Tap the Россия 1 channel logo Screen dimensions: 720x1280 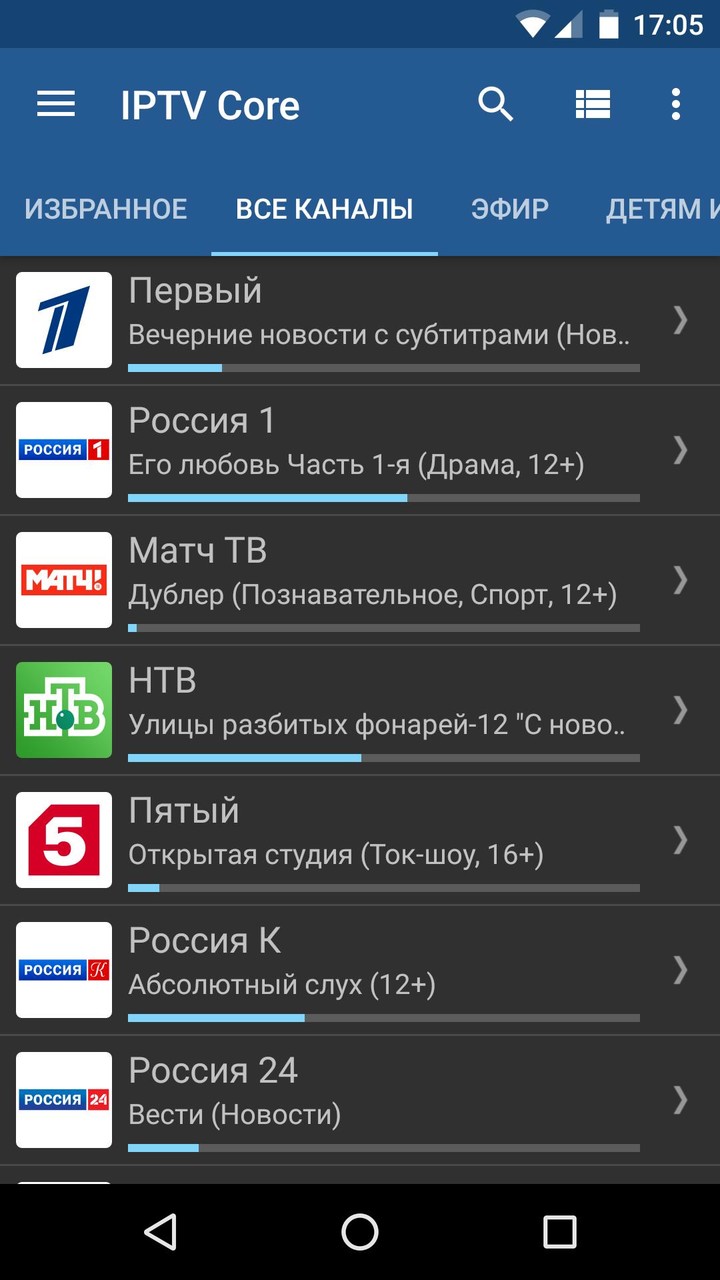pyautogui.click(x=63, y=450)
